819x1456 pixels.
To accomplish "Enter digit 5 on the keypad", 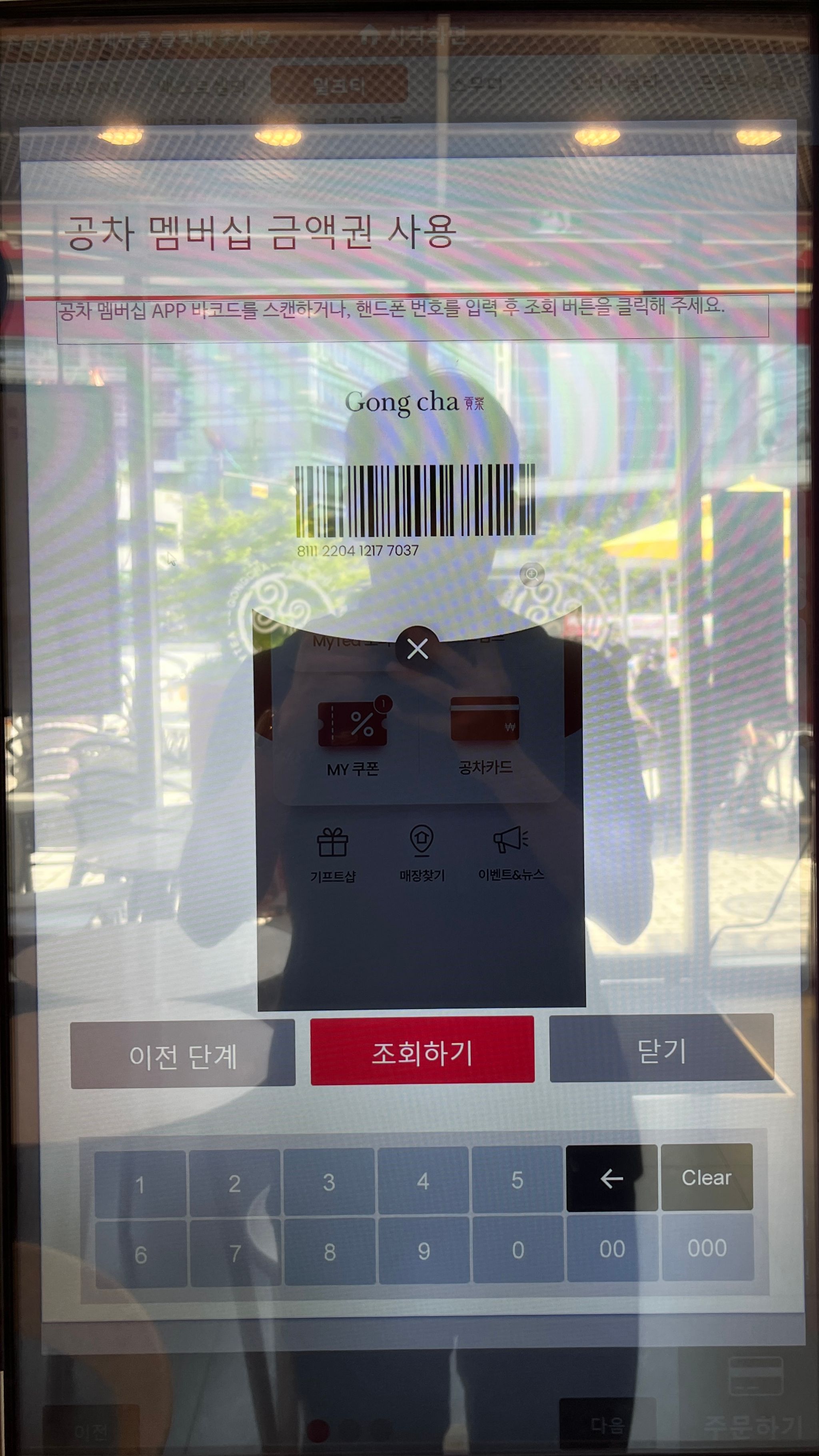I will pyautogui.click(x=517, y=1180).
